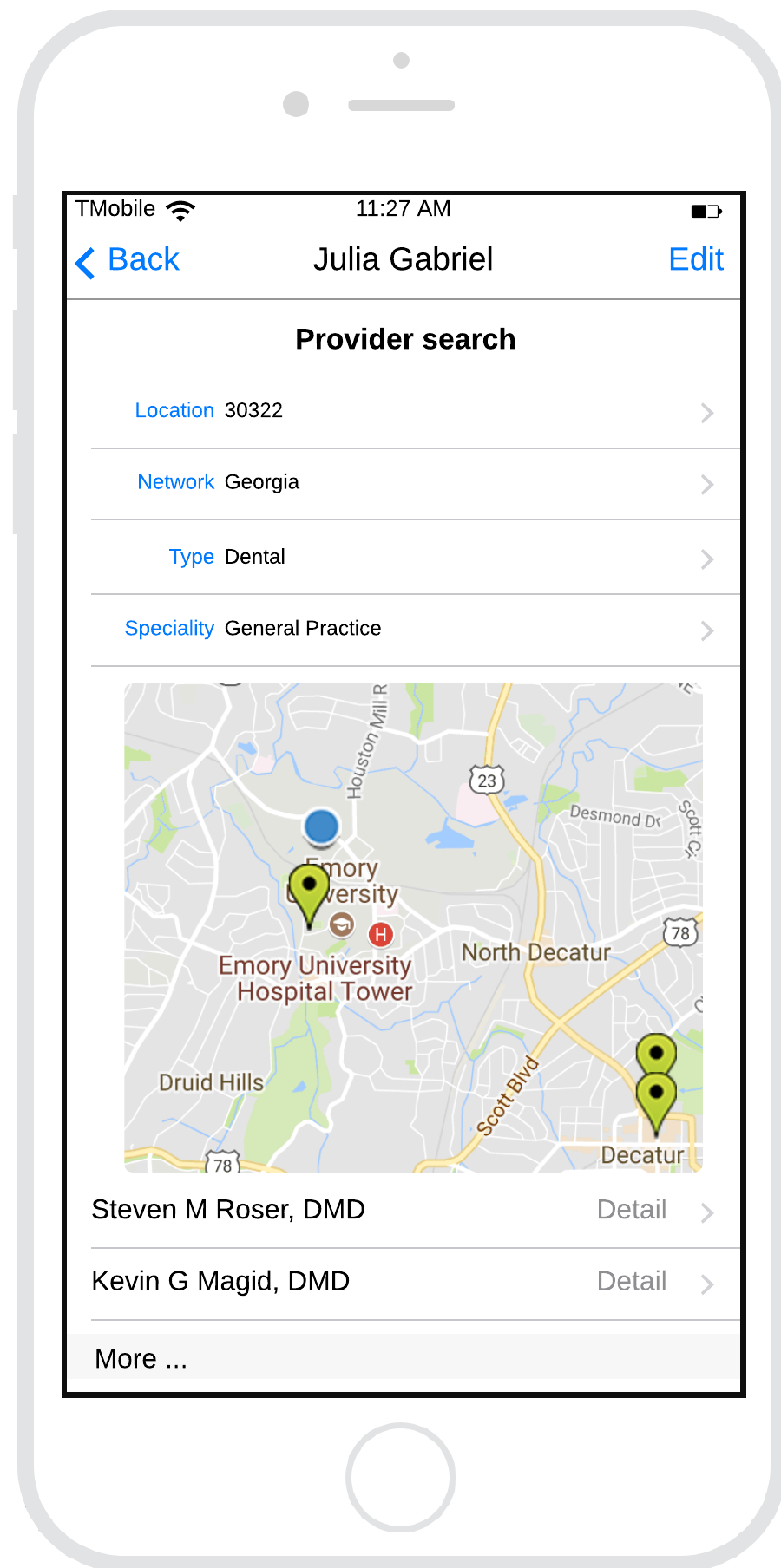Image resolution: width=781 pixels, height=1568 pixels.
Task: Open the Network Georgia row
Action: pyautogui.click(x=415, y=482)
